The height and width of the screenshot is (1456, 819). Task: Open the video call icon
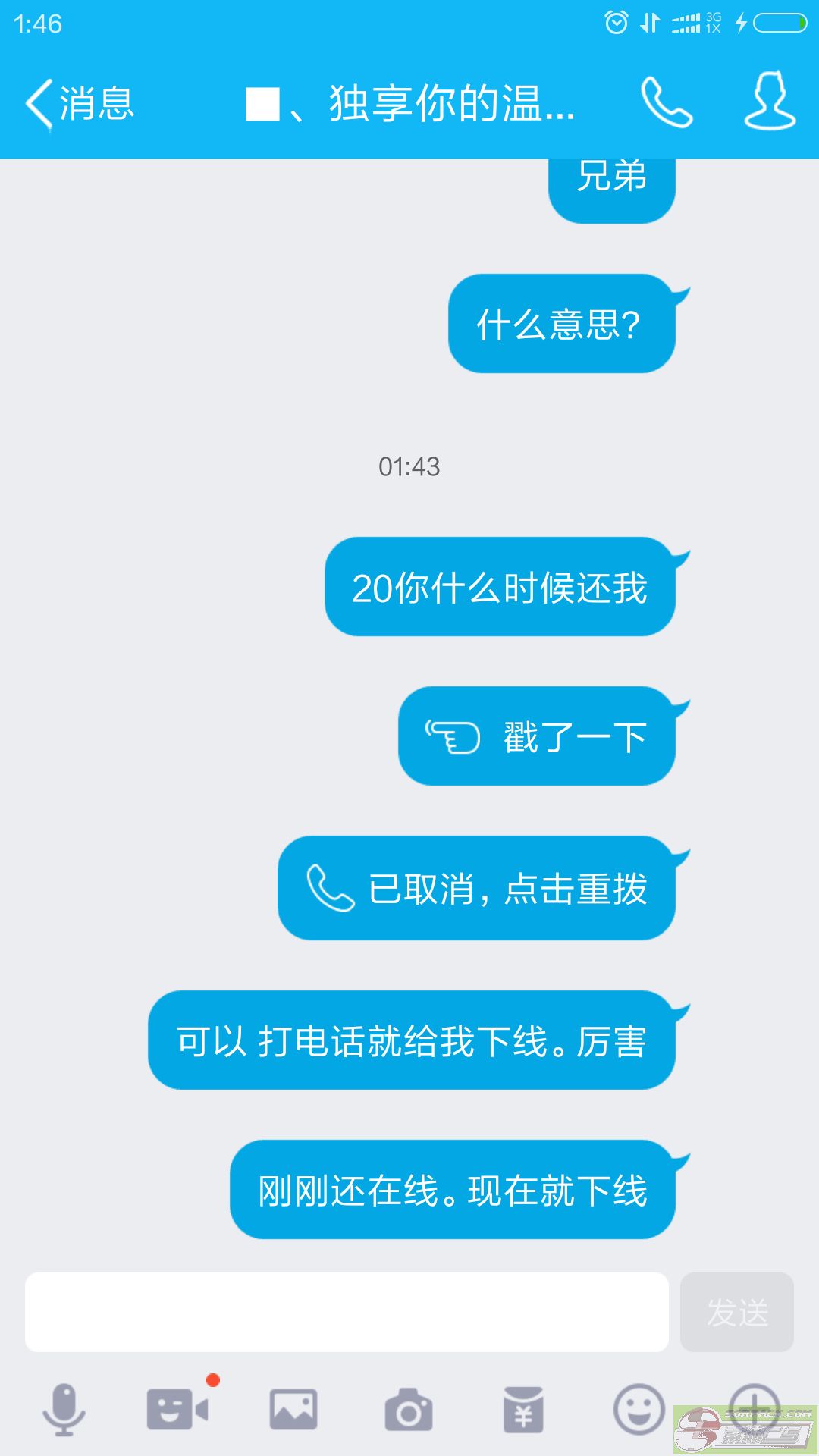click(177, 1410)
